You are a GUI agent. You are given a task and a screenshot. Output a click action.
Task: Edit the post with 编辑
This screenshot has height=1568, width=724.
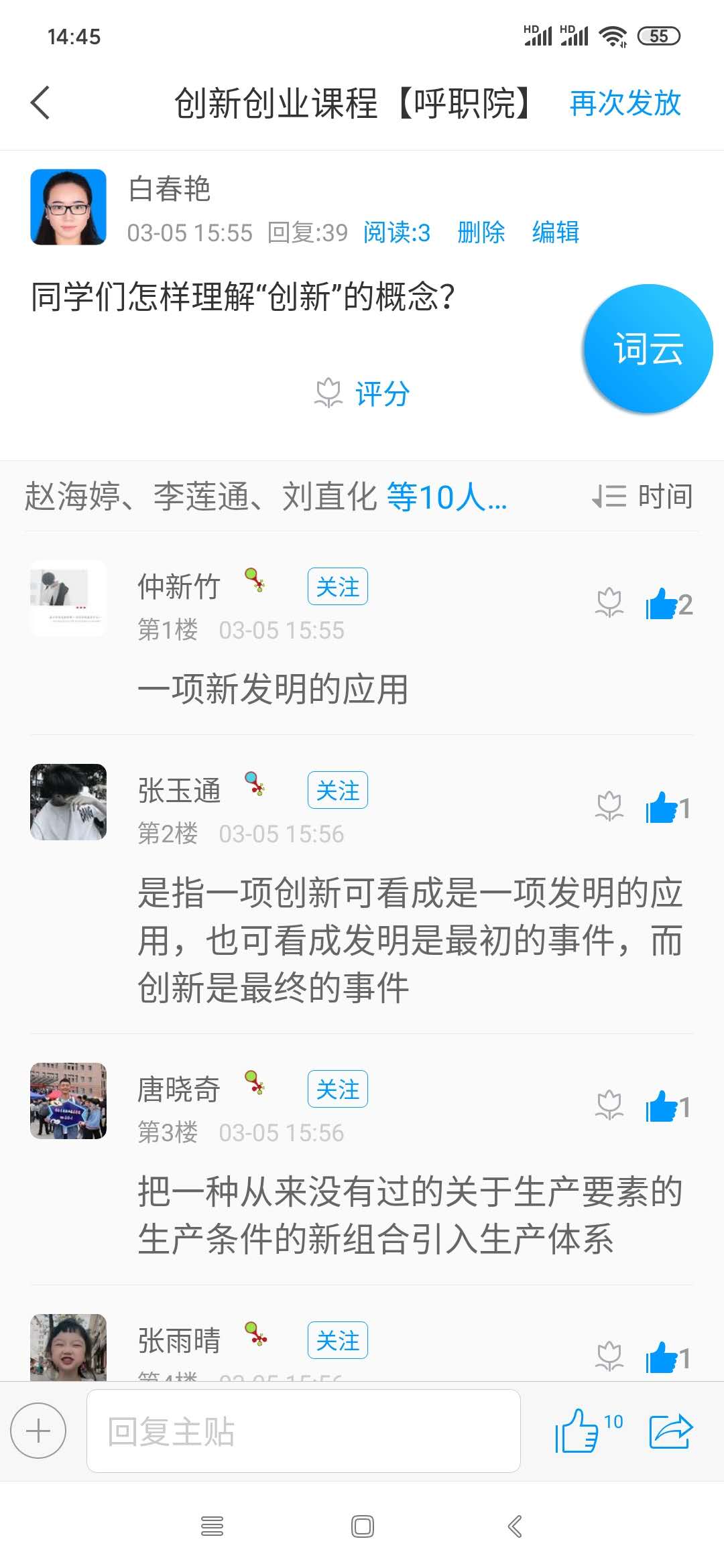coord(555,233)
